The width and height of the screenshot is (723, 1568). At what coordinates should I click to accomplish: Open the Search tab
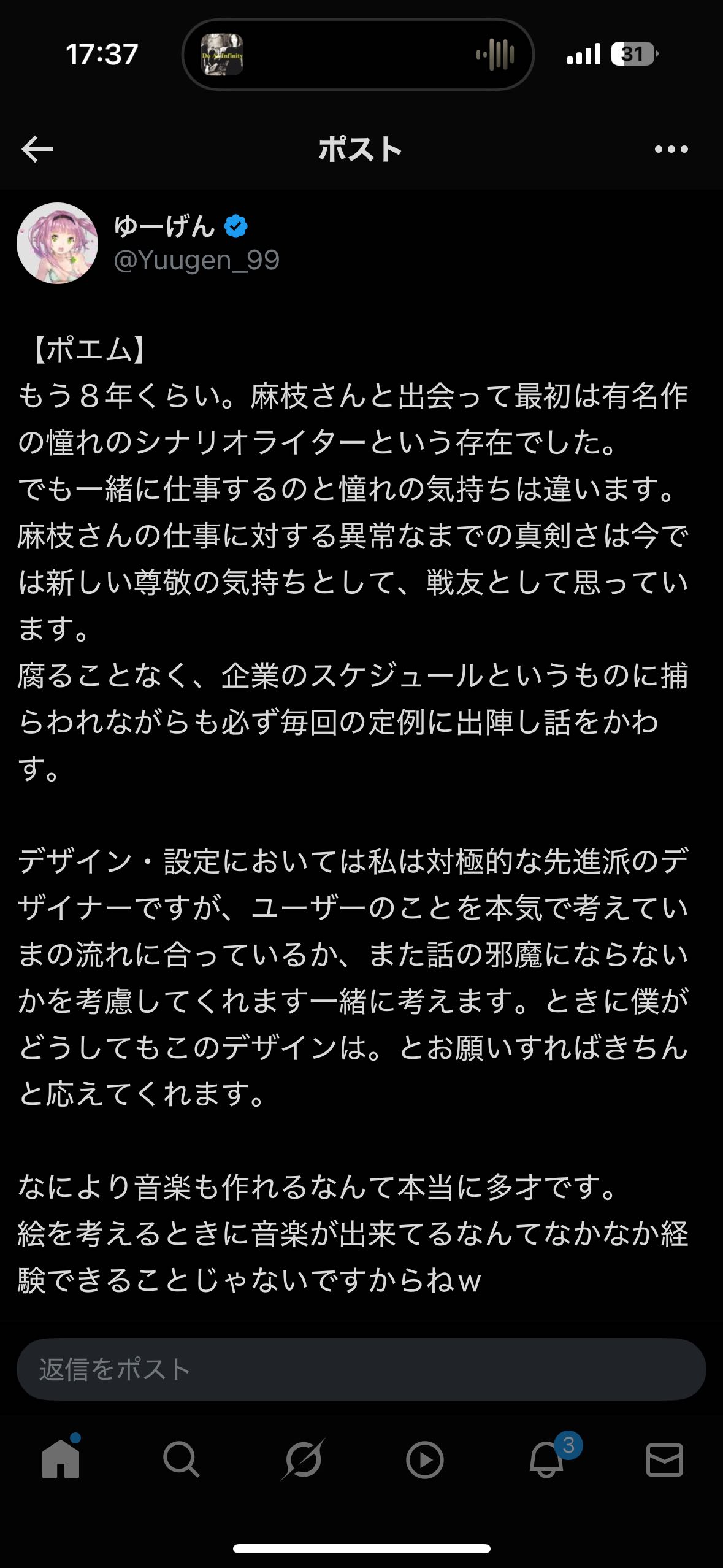coord(182,1459)
